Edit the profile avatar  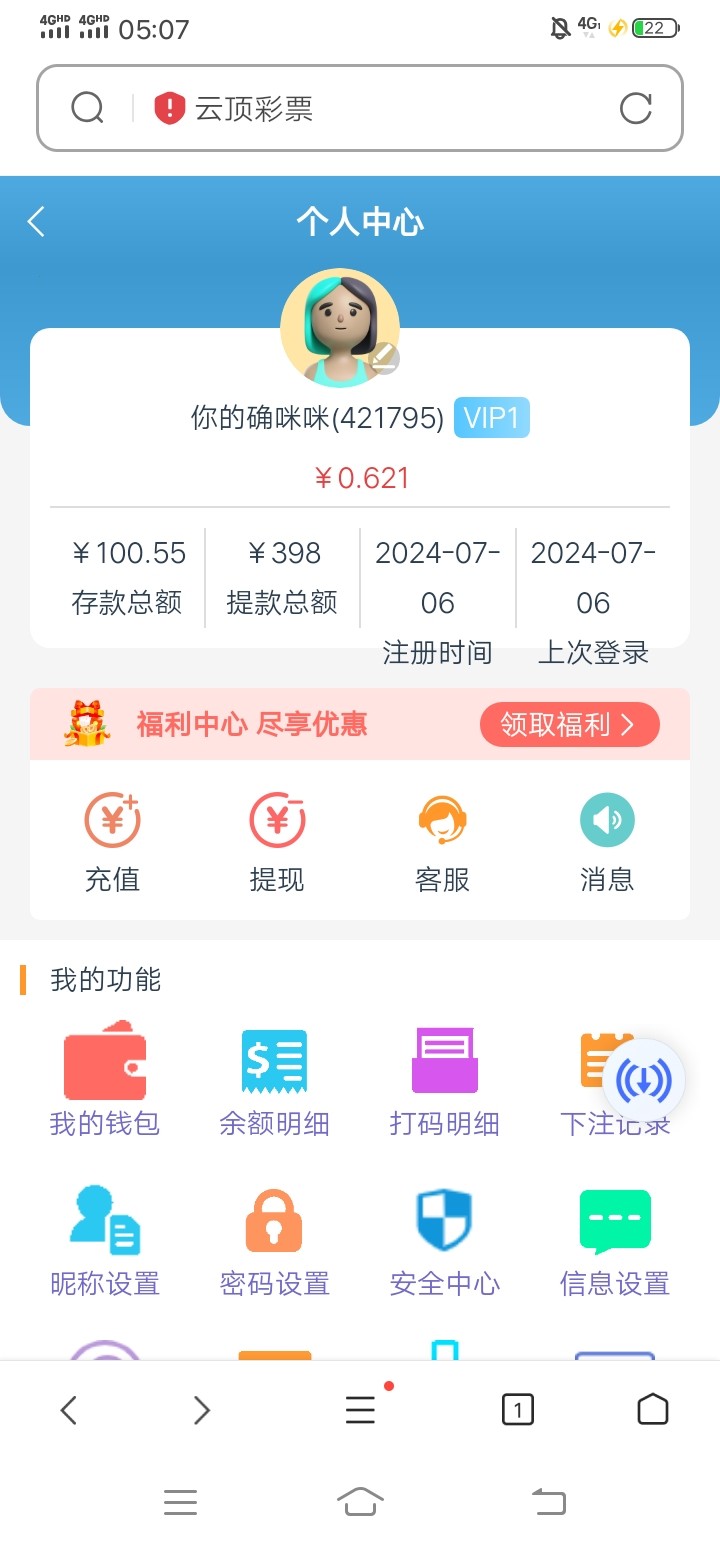pos(383,358)
